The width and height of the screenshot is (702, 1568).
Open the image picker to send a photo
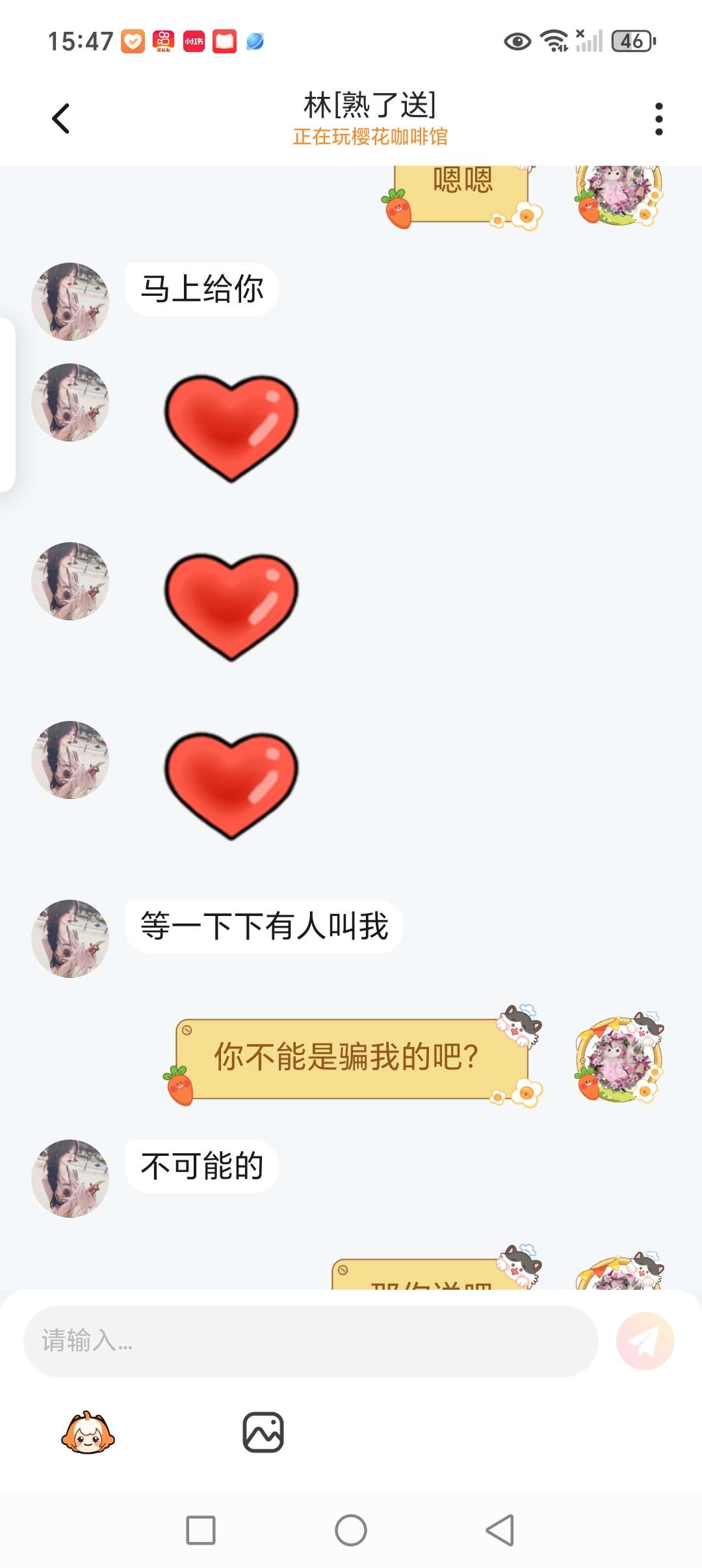click(263, 1432)
